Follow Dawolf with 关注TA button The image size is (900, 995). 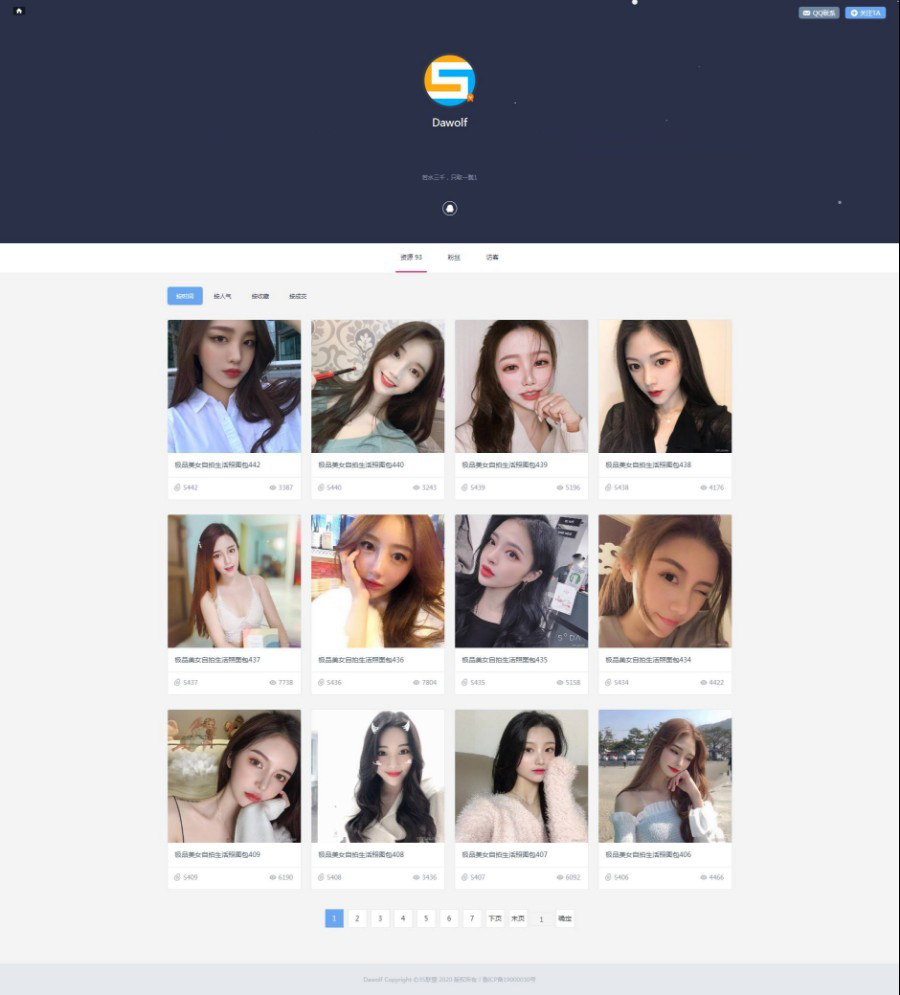point(865,13)
